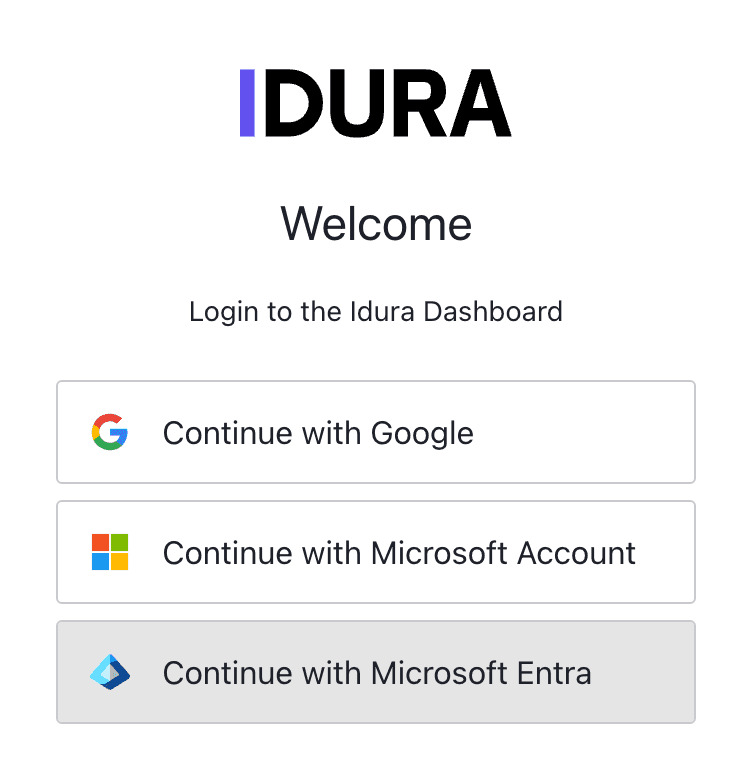Select the highlighted Microsoft Entra login option
Screen dimensions: 752x770
(375, 672)
